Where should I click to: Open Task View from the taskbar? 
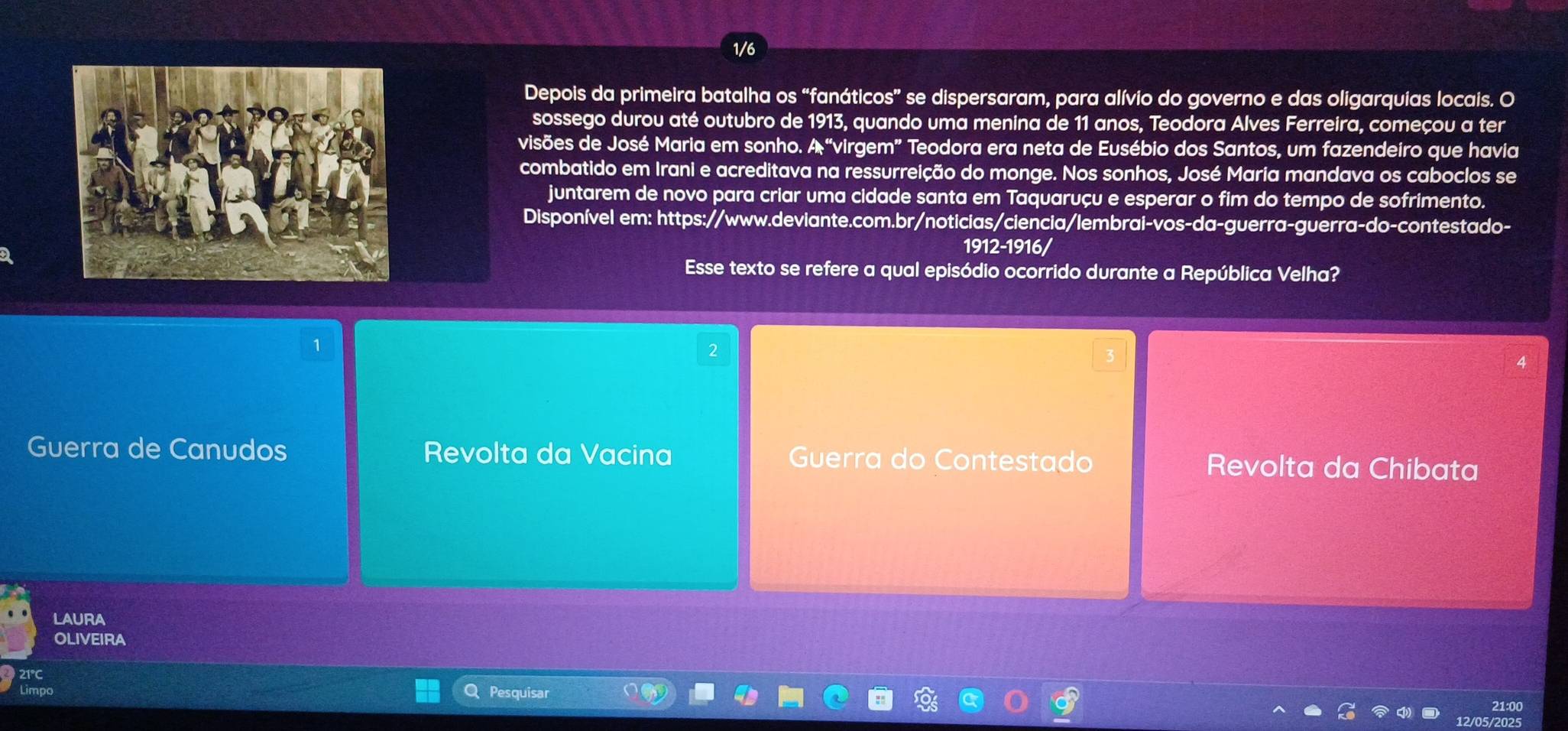coord(702,694)
